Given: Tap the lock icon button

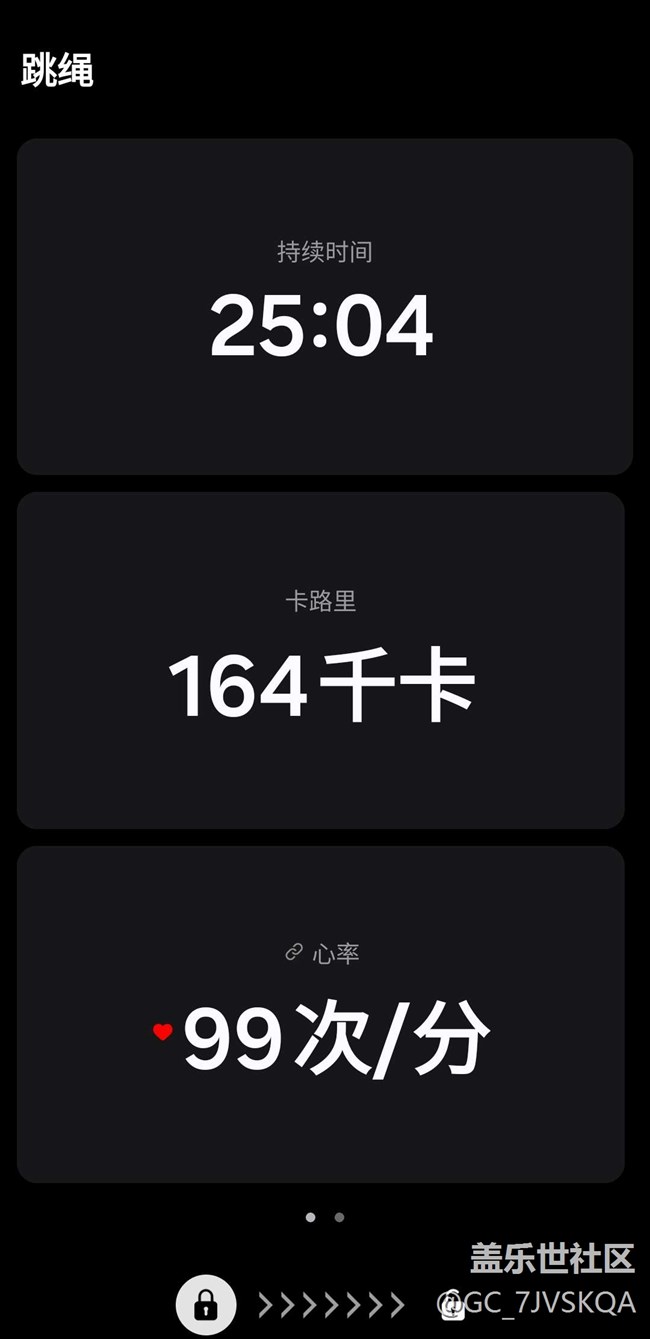Looking at the screenshot, I should click(x=206, y=1304).
